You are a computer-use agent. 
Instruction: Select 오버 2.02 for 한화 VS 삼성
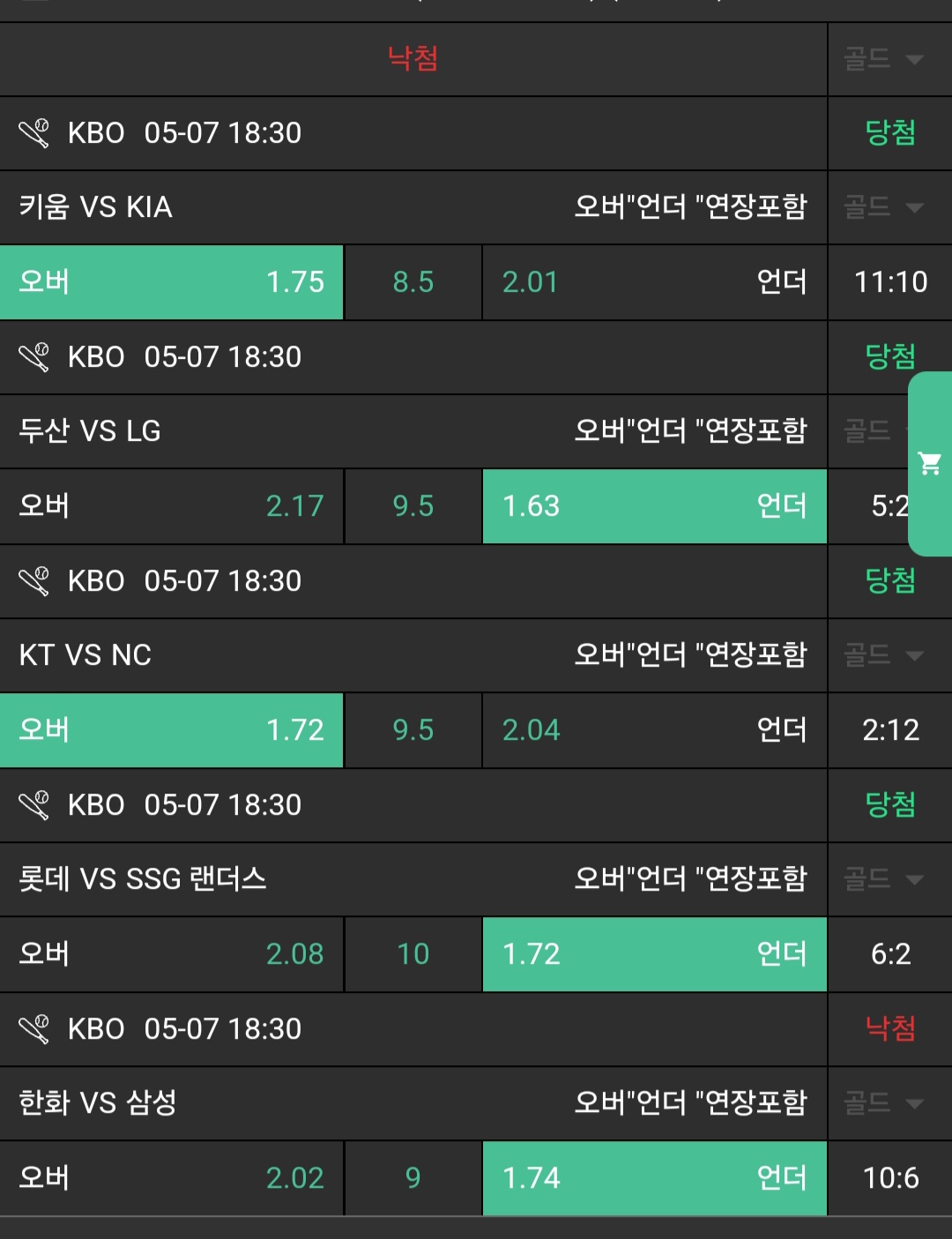pyautogui.click(x=171, y=1178)
